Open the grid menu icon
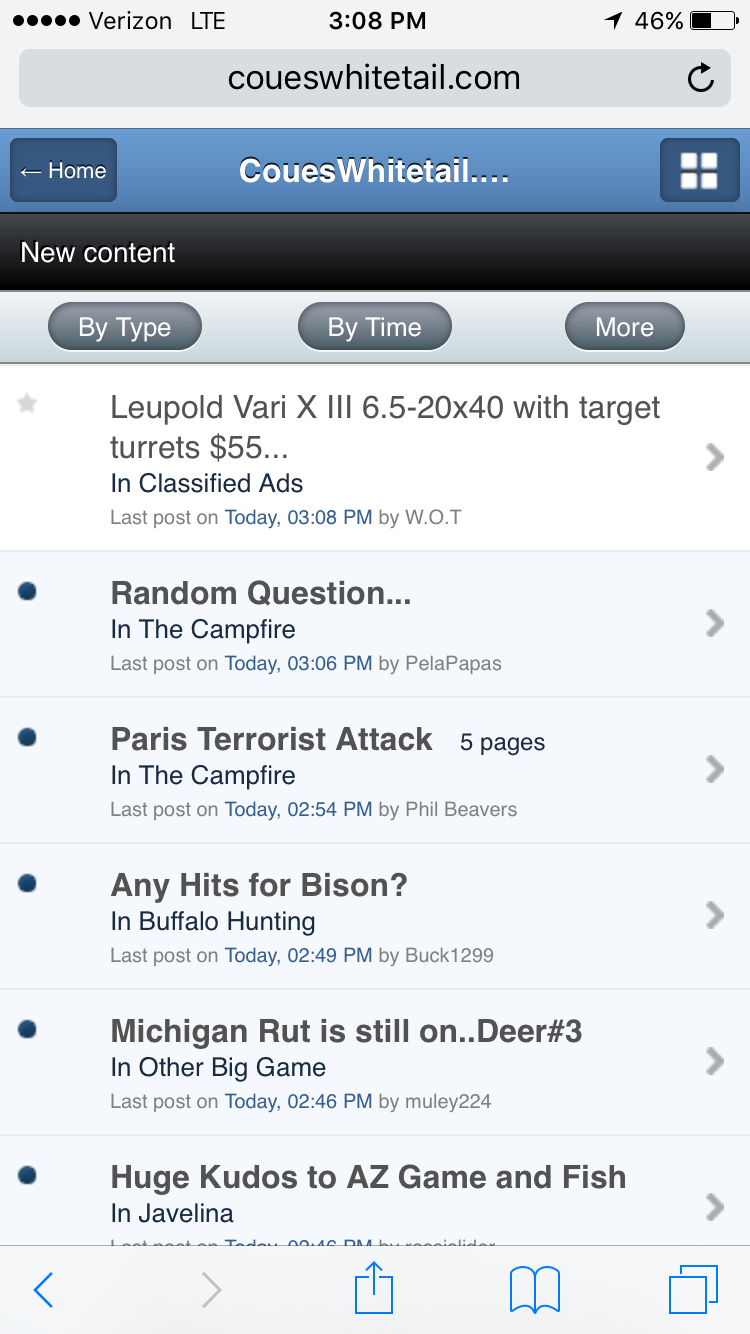This screenshot has height=1334, width=750. (699, 170)
